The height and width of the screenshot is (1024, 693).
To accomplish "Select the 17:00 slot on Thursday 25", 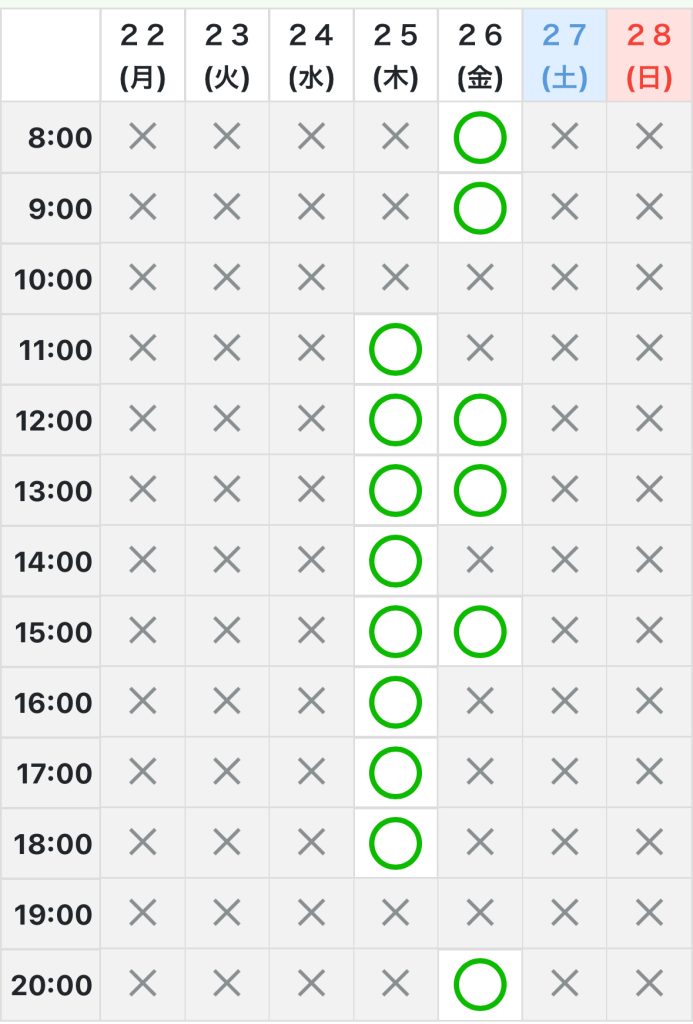I will (395, 773).
